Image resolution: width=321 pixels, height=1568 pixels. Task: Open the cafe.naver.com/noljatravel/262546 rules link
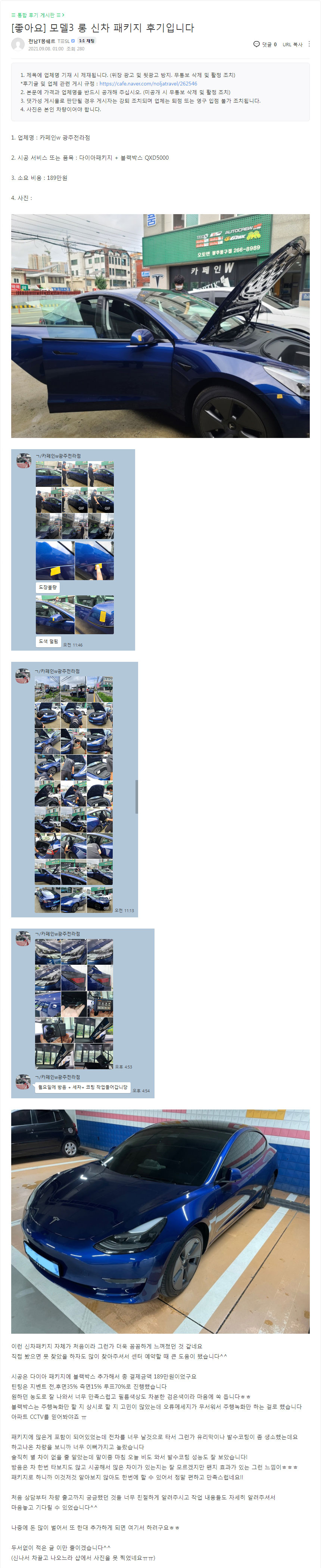point(148,84)
